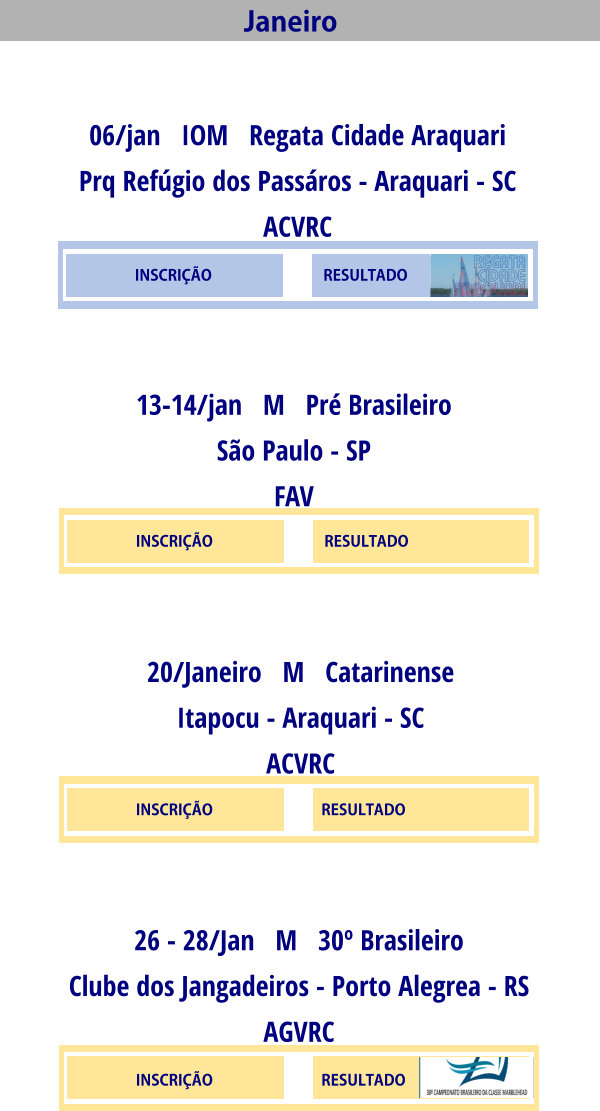
Task: Open the 30º Brasileiro championship logo image
Action: pos(476,1078)
